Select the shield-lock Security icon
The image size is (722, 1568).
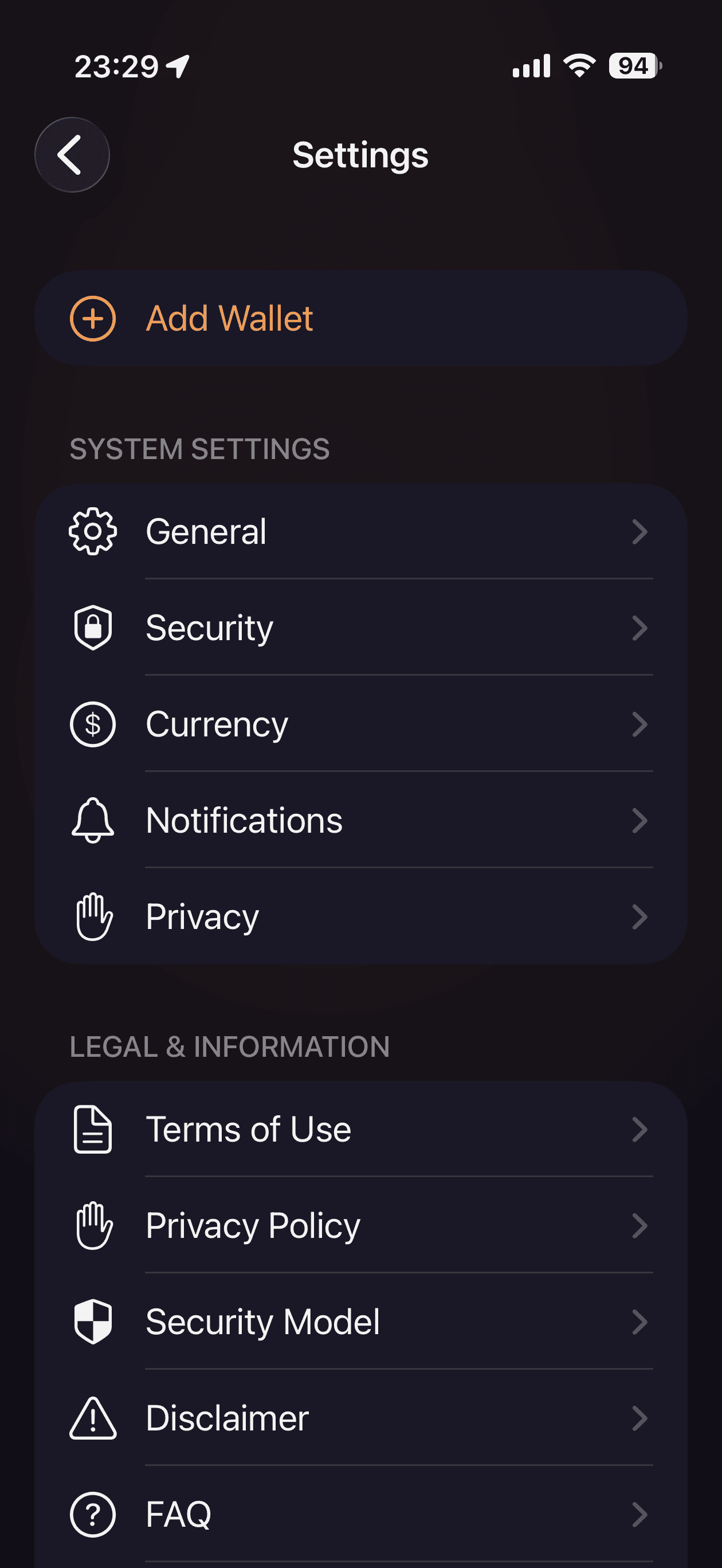(93, 628)
